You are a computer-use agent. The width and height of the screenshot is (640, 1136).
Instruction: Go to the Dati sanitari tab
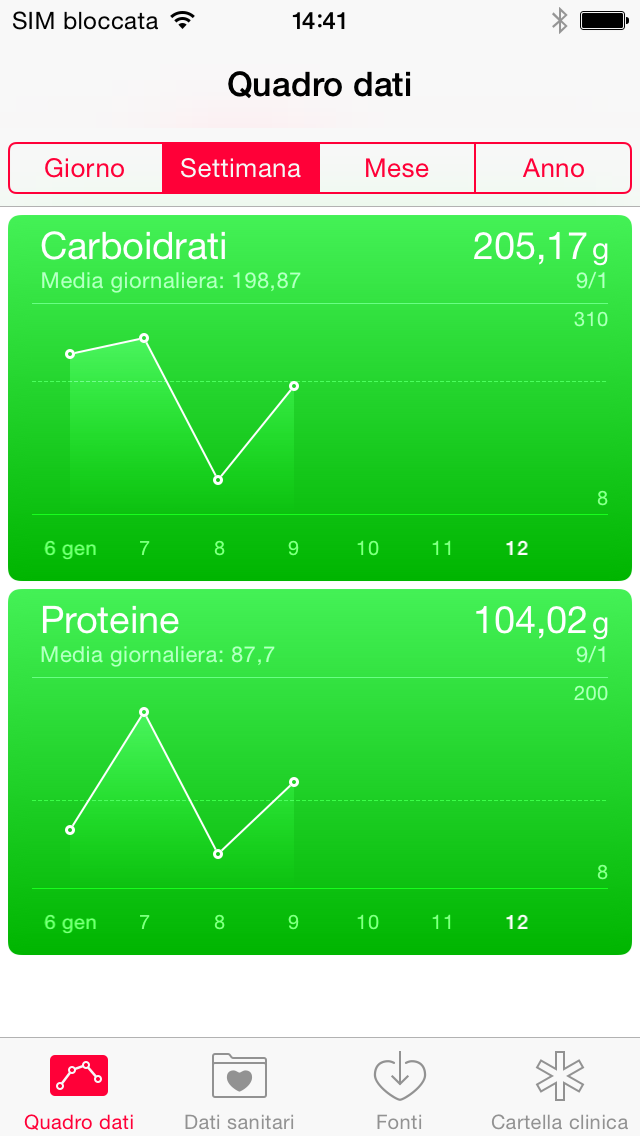[239, 1086]
